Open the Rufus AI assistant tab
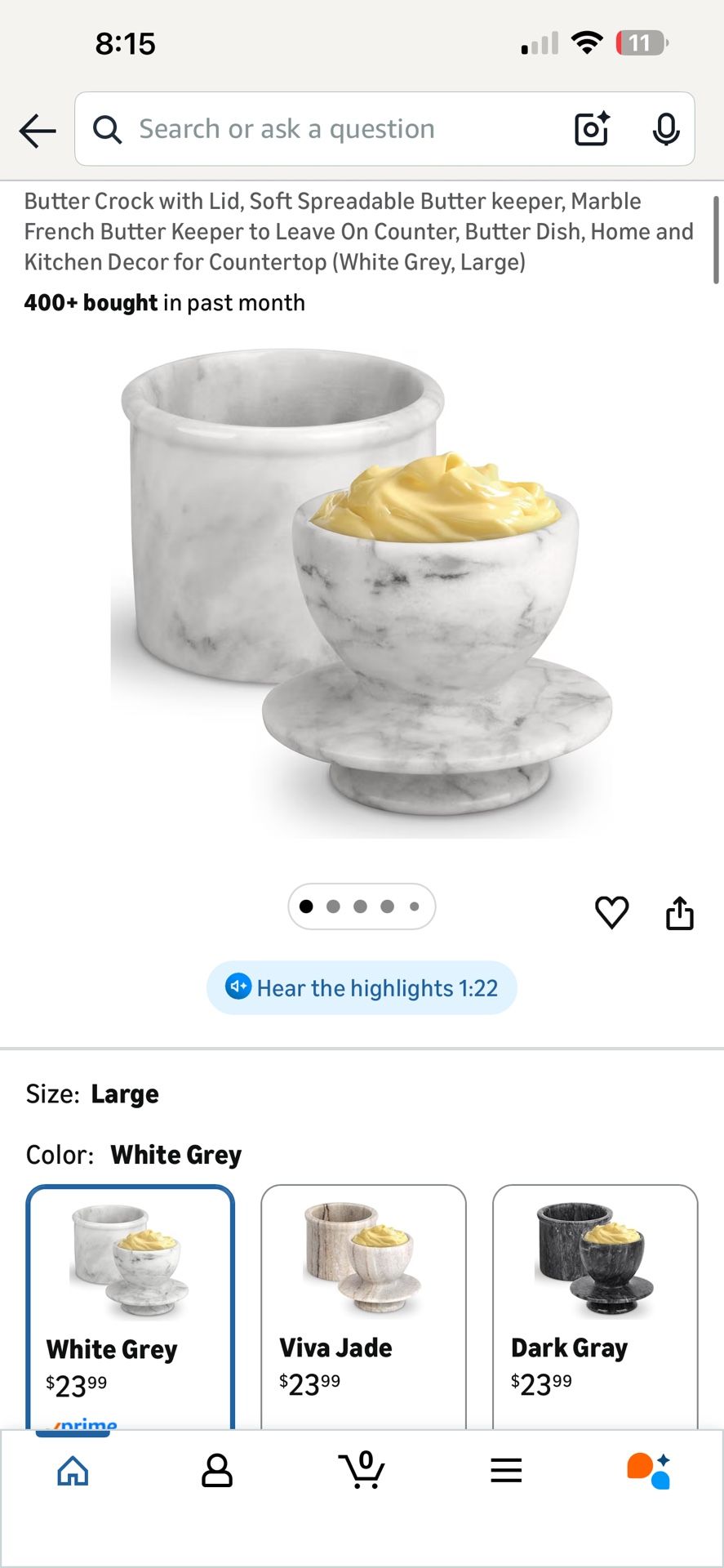The width and height of the screenshot is (724, 1568). coord(649,1471)
